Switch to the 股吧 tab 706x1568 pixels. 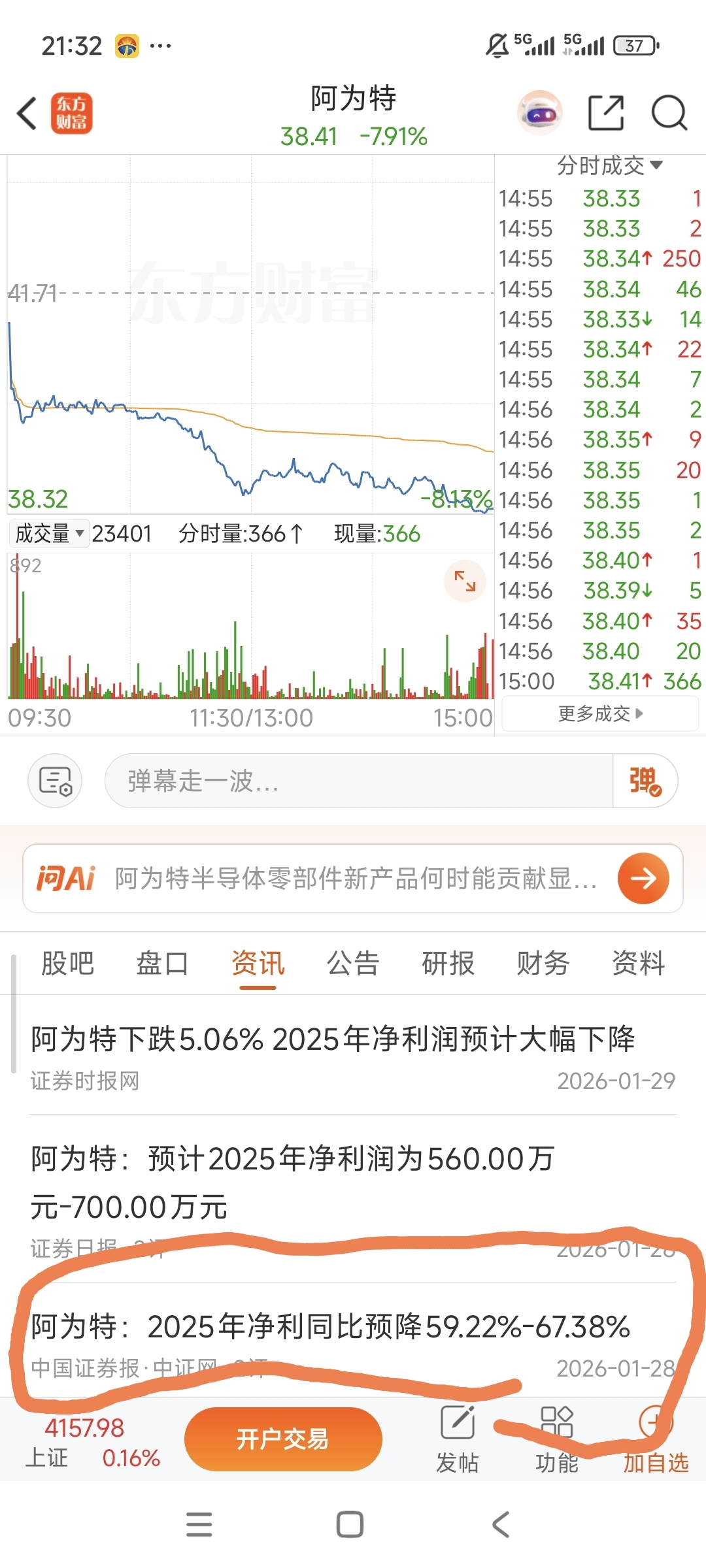point(67,963)
